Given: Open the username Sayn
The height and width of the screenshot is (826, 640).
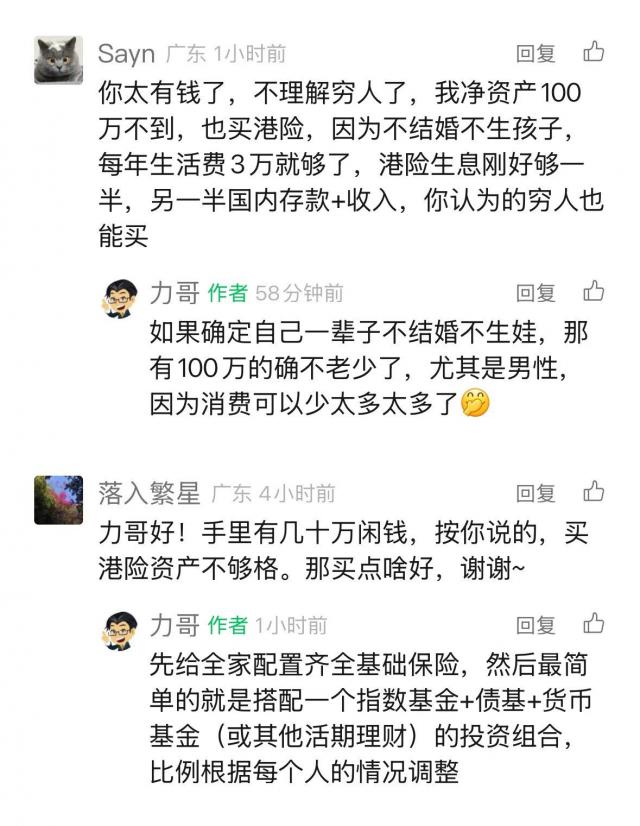Looking at the screenshot, I should click(x=126, y=53).
